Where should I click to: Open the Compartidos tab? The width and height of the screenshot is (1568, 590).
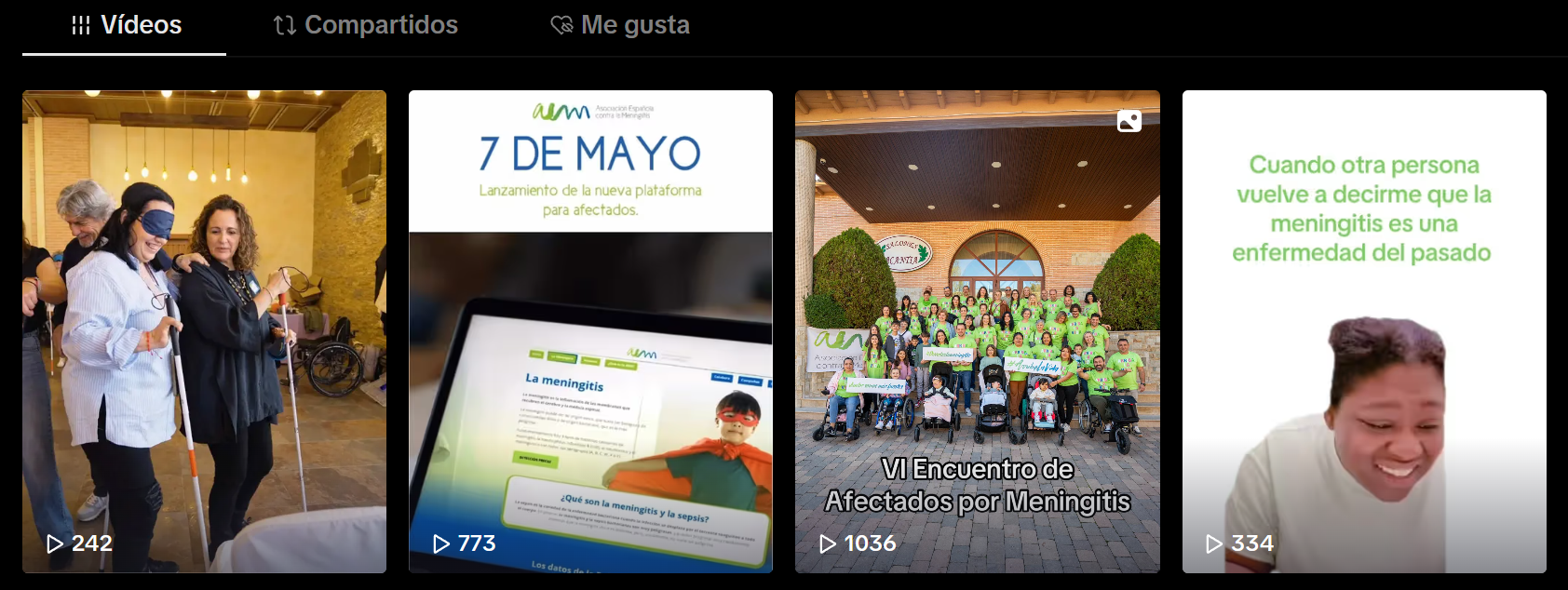click(x=365, y=25)
